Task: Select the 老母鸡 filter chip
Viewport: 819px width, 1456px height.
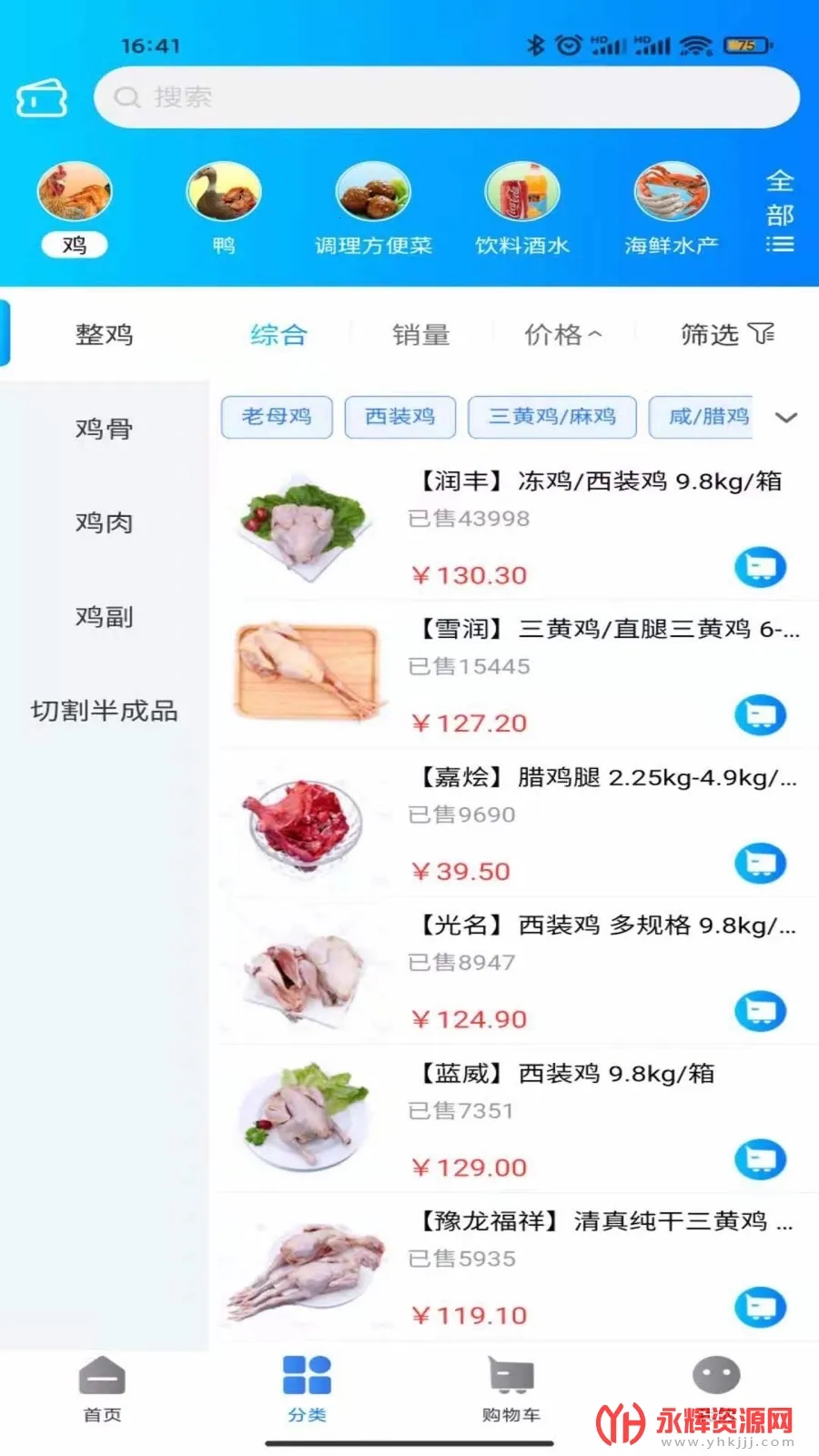Action: pyautogui.click(x=276, y=418)
